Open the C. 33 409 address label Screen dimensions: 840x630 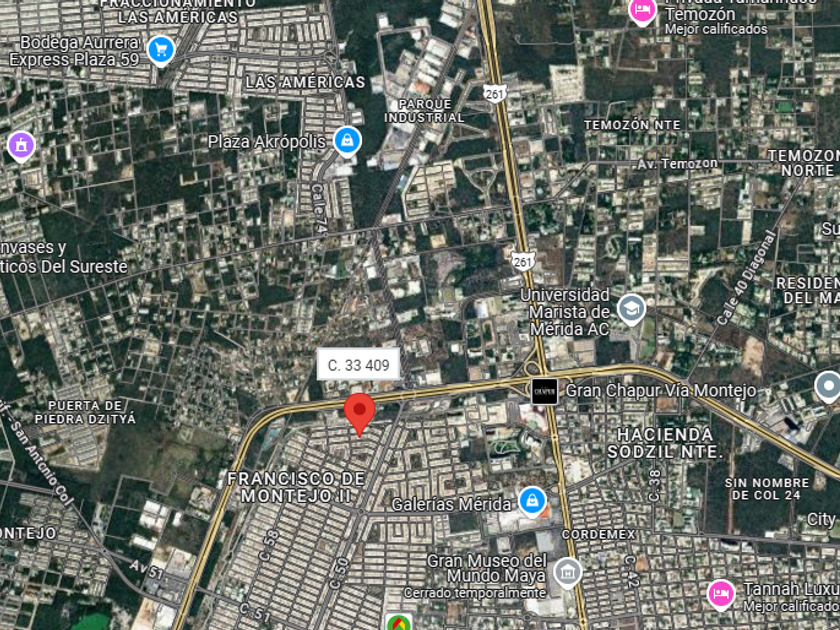coord(358,365)
